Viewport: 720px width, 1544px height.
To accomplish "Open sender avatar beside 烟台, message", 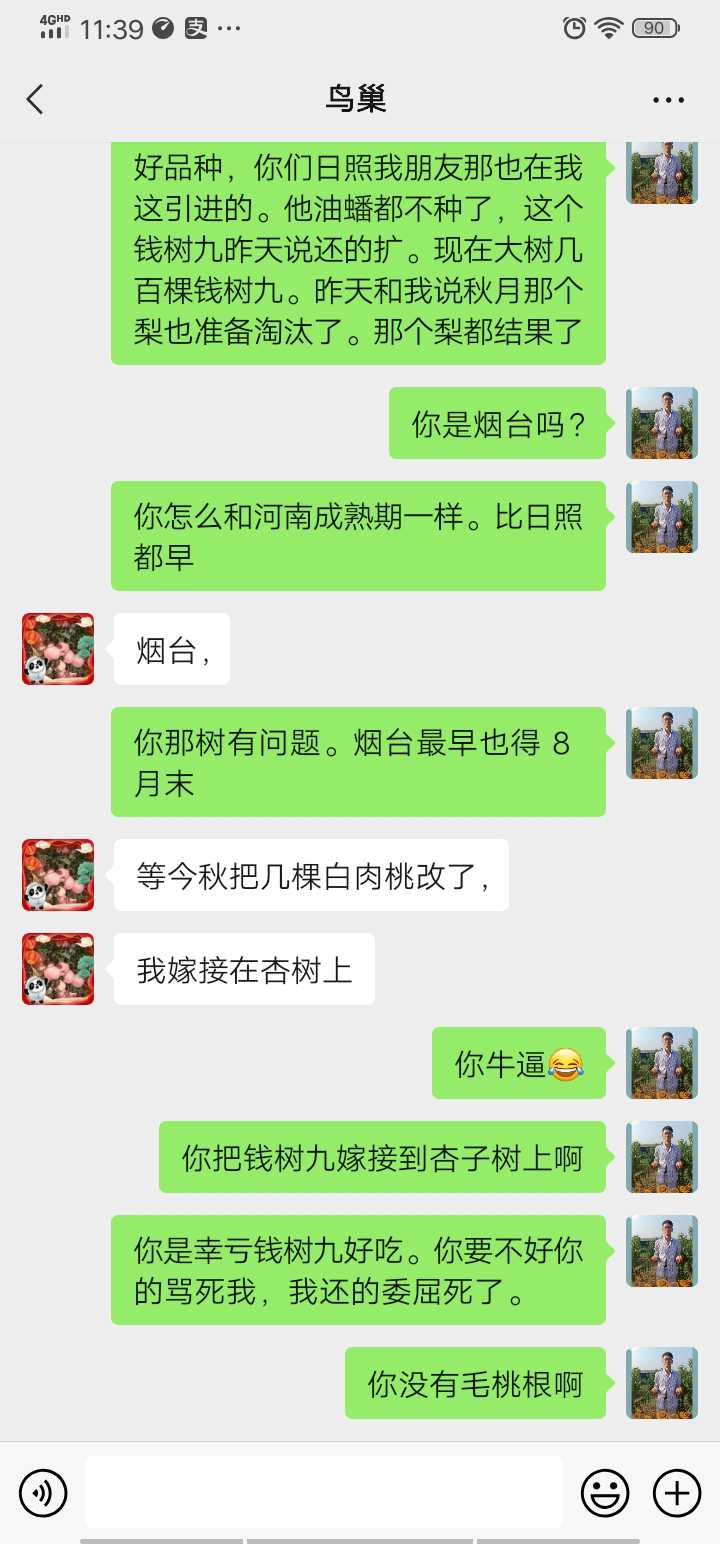I will 58,649.
